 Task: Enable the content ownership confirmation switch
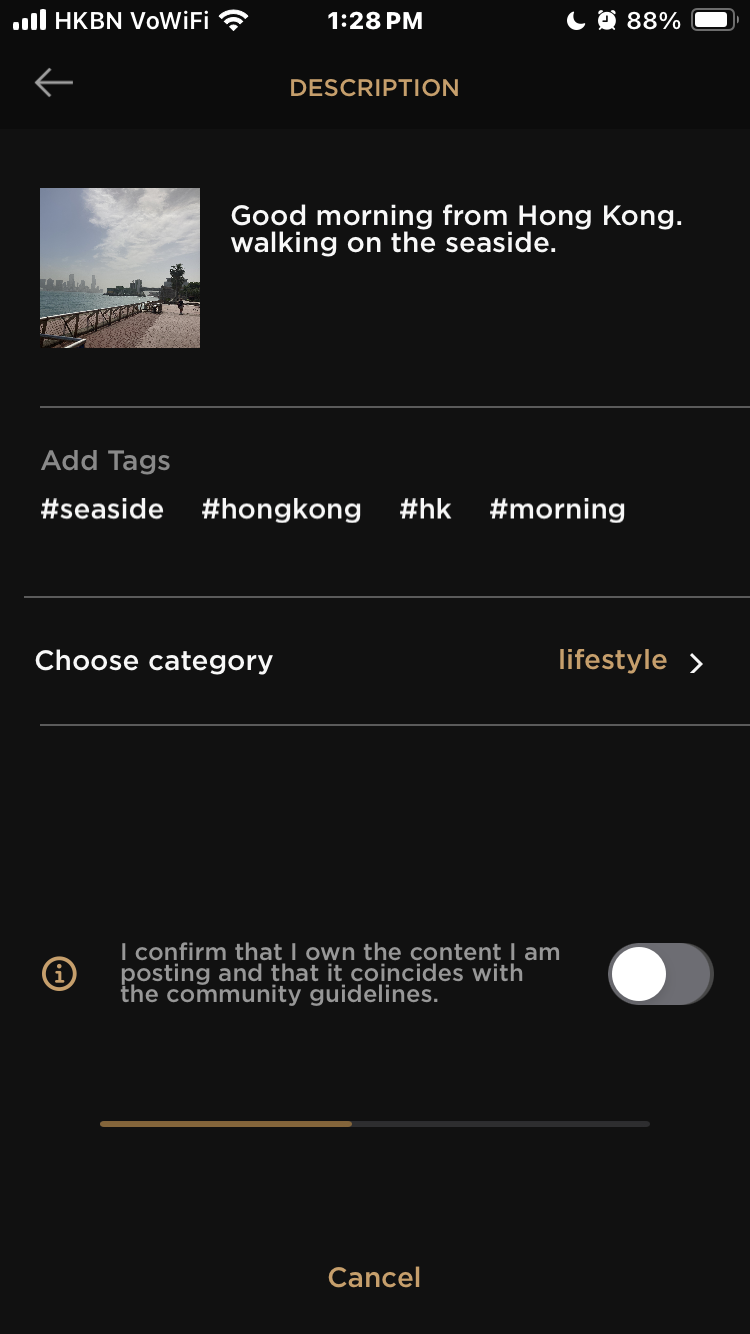[x=660, y=974]
